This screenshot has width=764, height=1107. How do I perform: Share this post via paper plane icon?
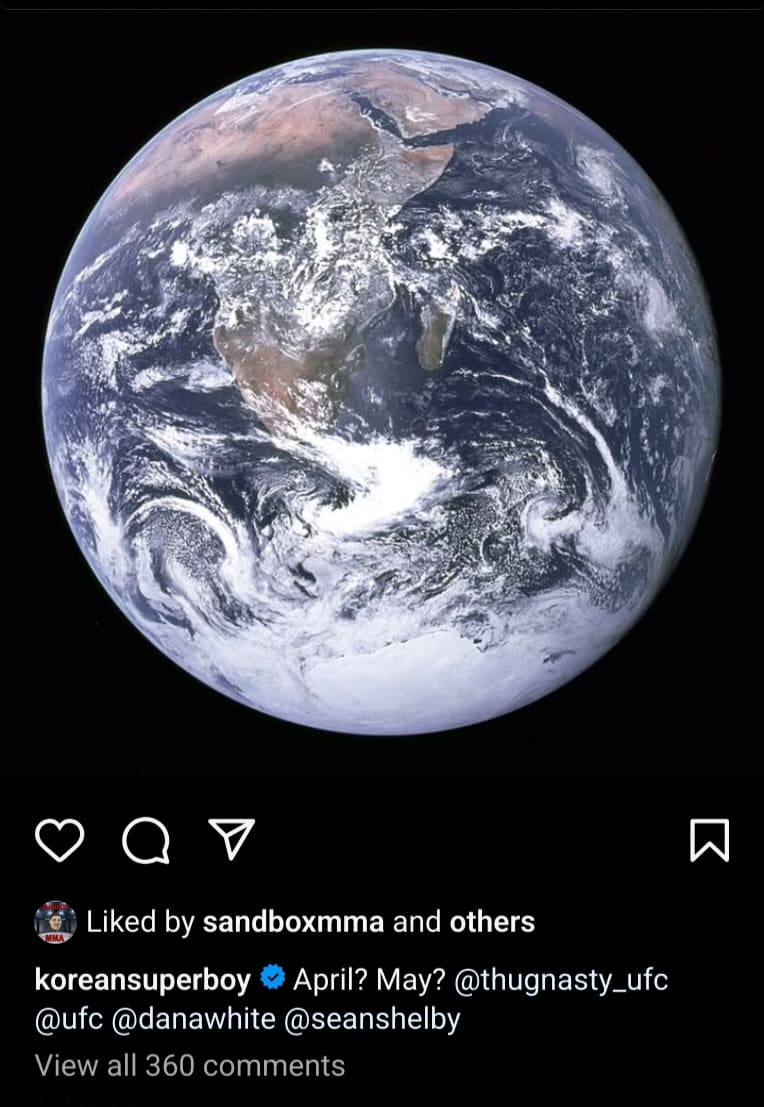(232, 839)
